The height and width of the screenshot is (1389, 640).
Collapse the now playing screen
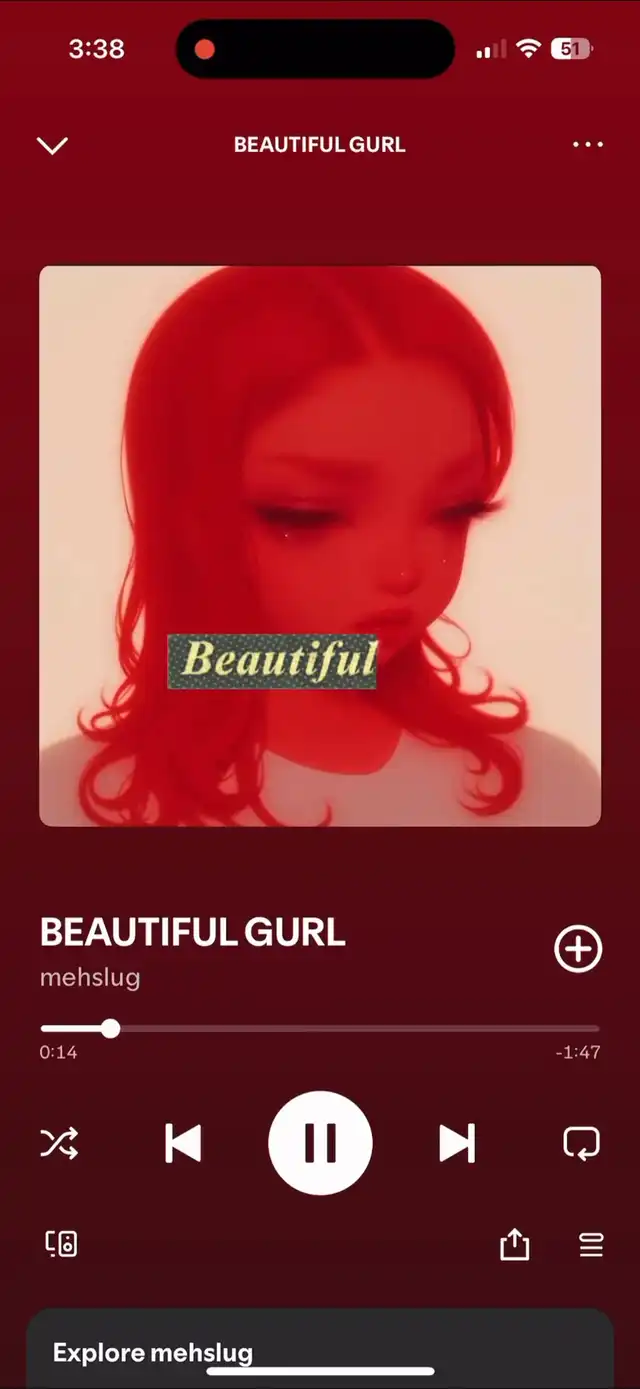click(52, 146)
